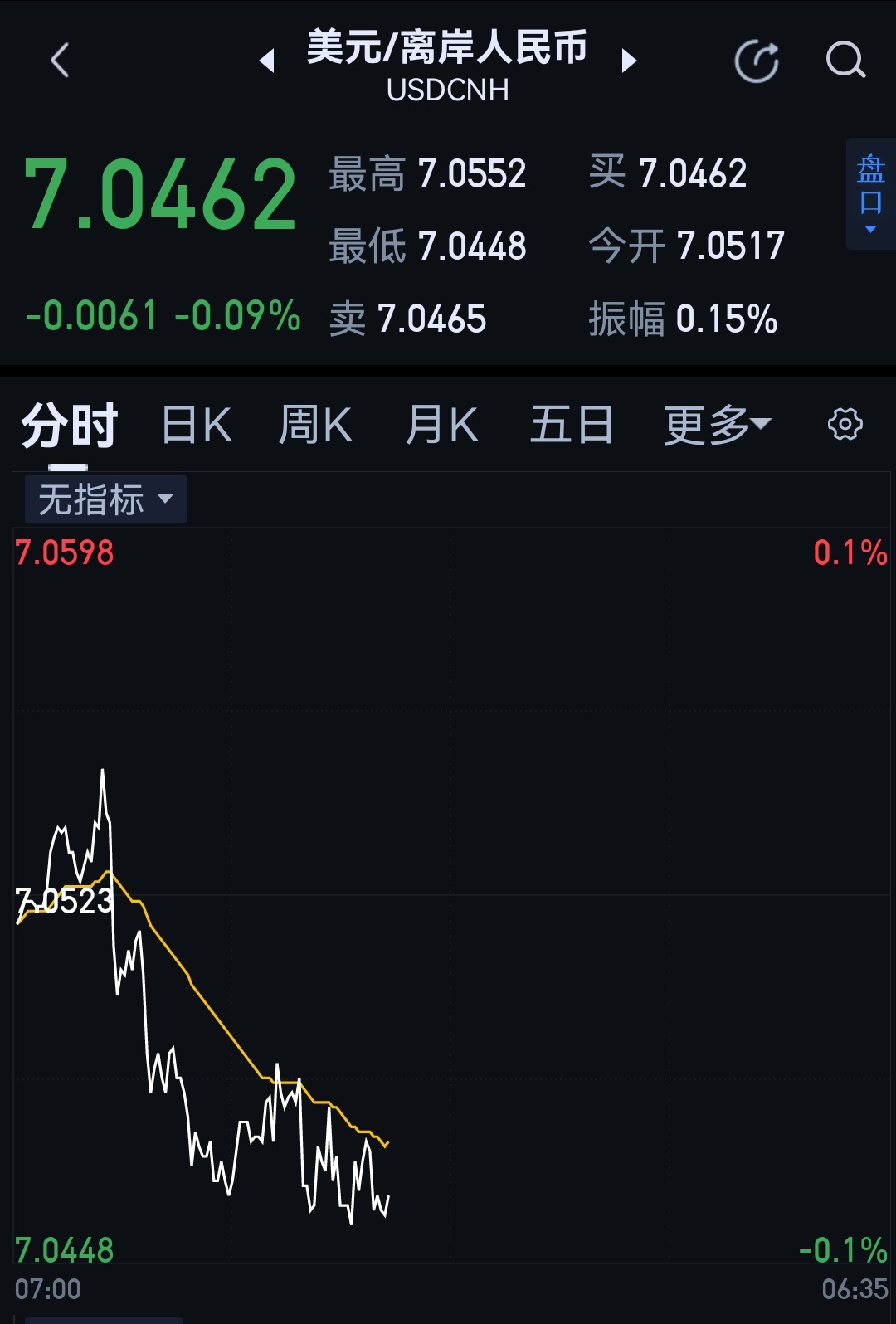
Task: Switch to the 日K daily chart tab
Action: [x=195, y=424]
